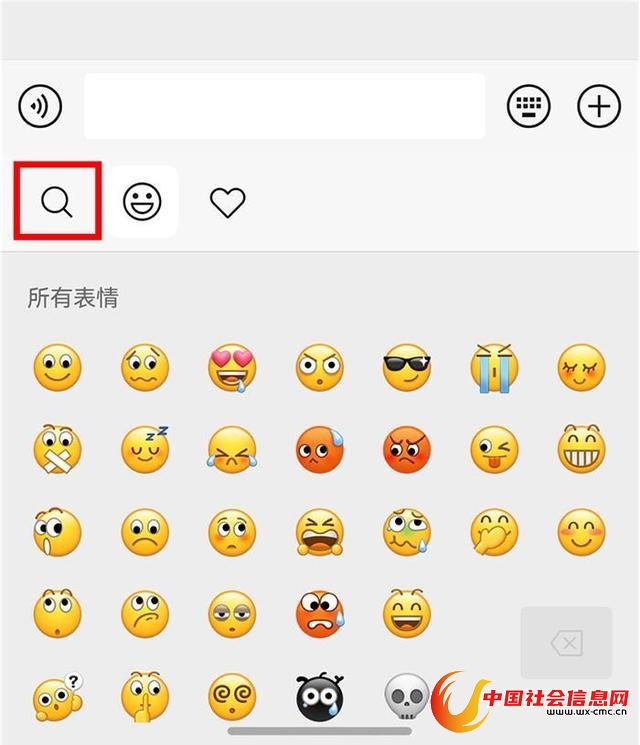Insert the green-faced vomiting emoji
Viewport: 640px width, 745px height.
pos(406,532)
